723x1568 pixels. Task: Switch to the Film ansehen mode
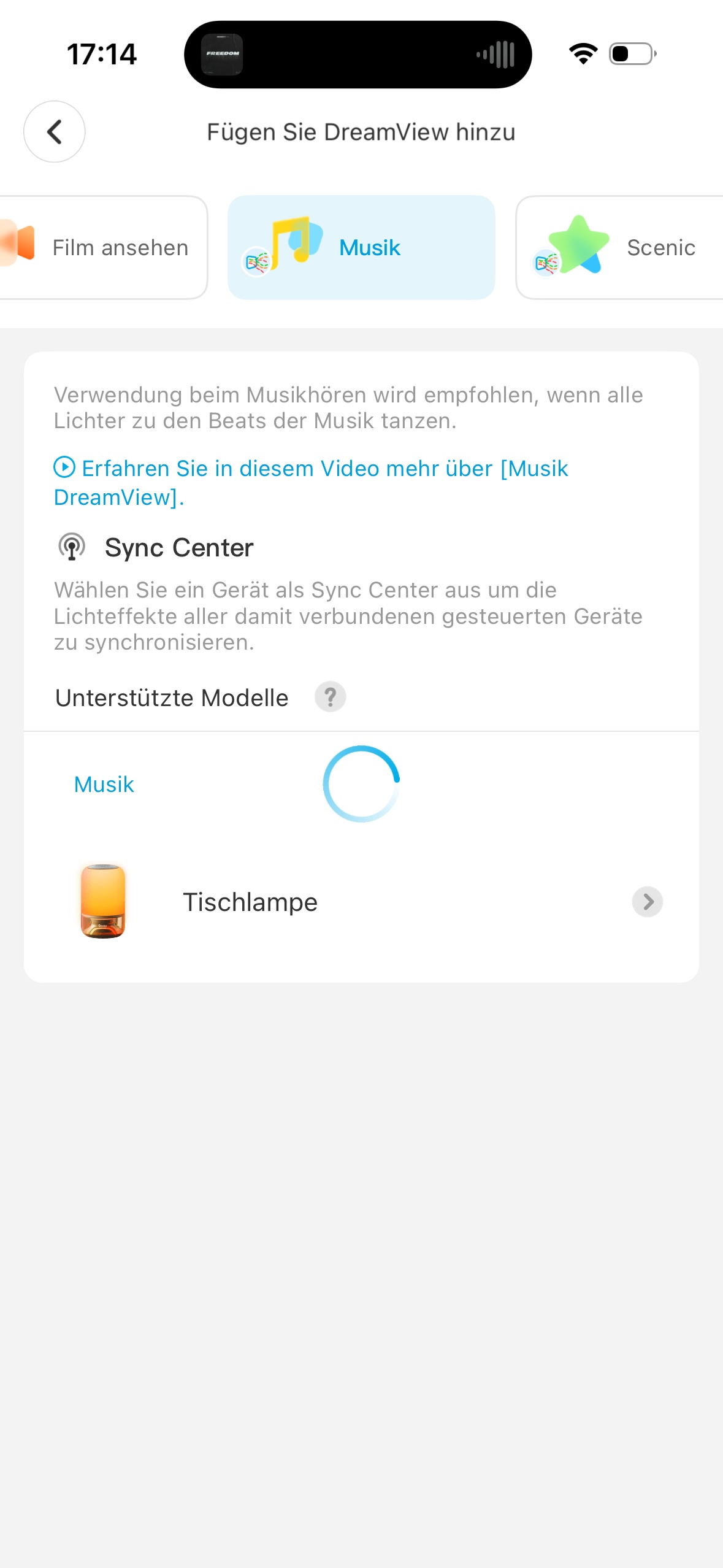point(104,248)
